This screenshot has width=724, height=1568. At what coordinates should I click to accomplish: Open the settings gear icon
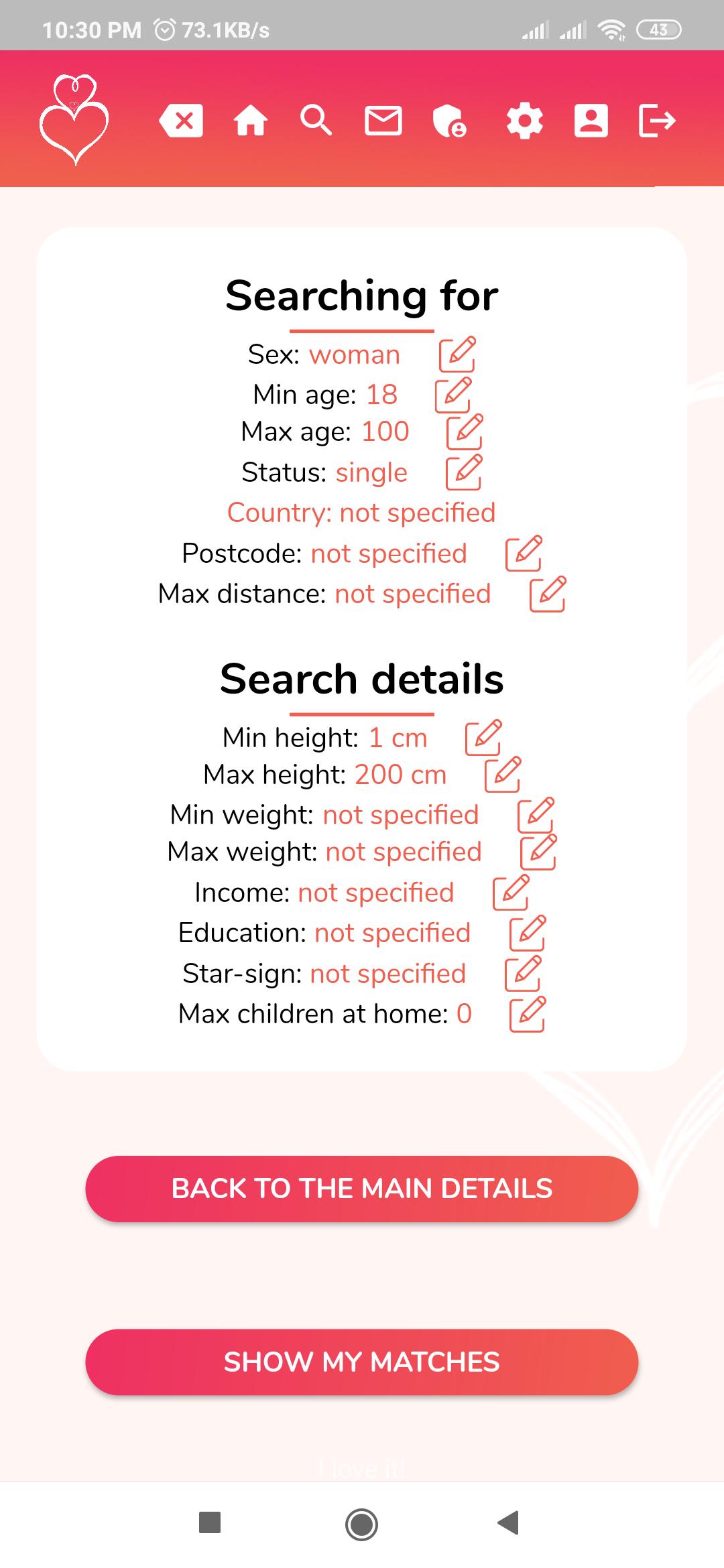(x=524, y=121)
